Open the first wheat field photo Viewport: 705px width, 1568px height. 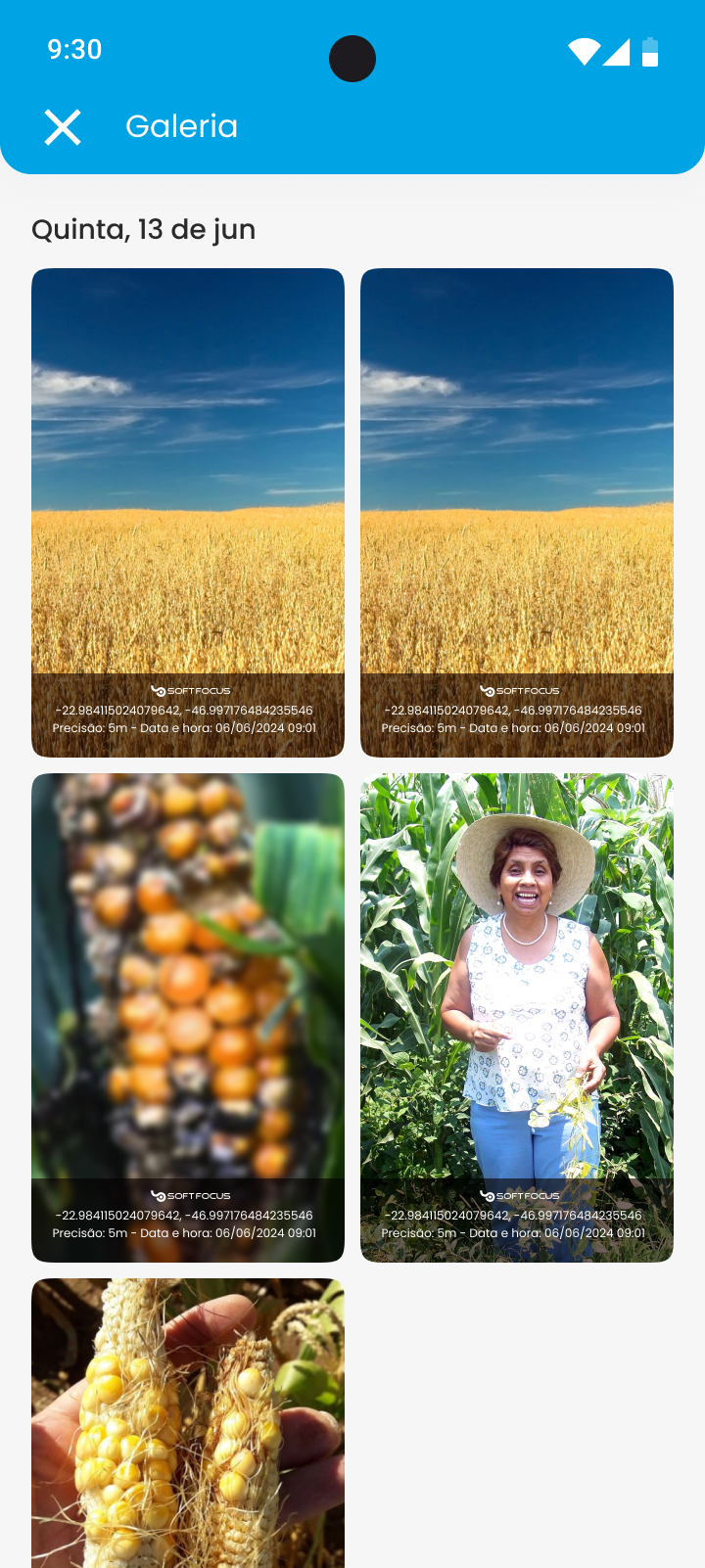point(188,513)
